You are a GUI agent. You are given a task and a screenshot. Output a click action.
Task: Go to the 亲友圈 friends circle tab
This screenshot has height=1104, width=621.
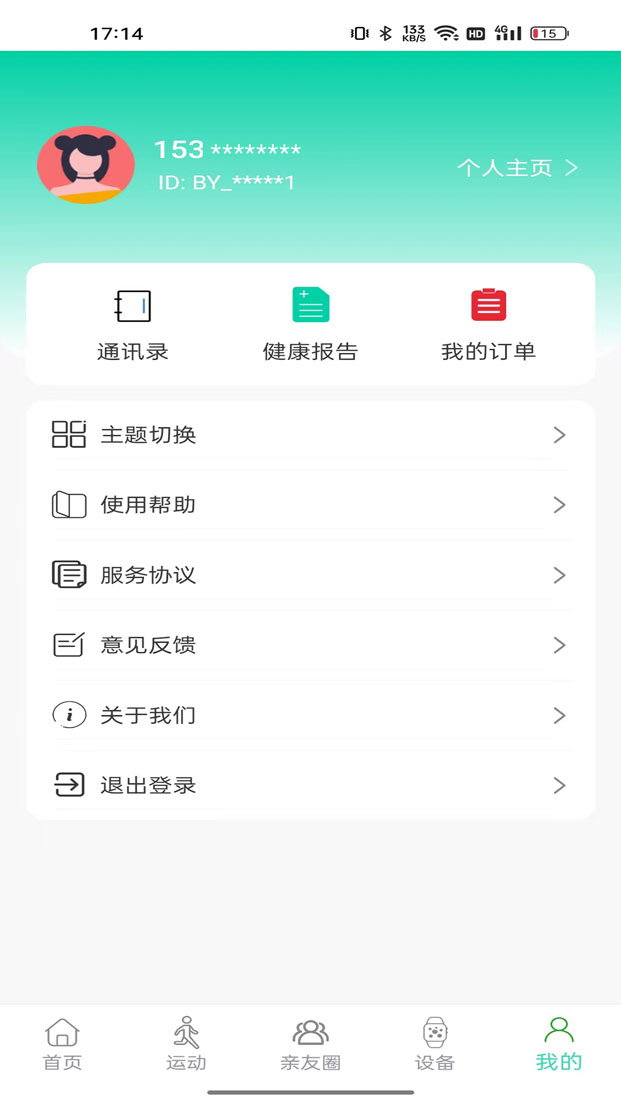[310, 1044]
